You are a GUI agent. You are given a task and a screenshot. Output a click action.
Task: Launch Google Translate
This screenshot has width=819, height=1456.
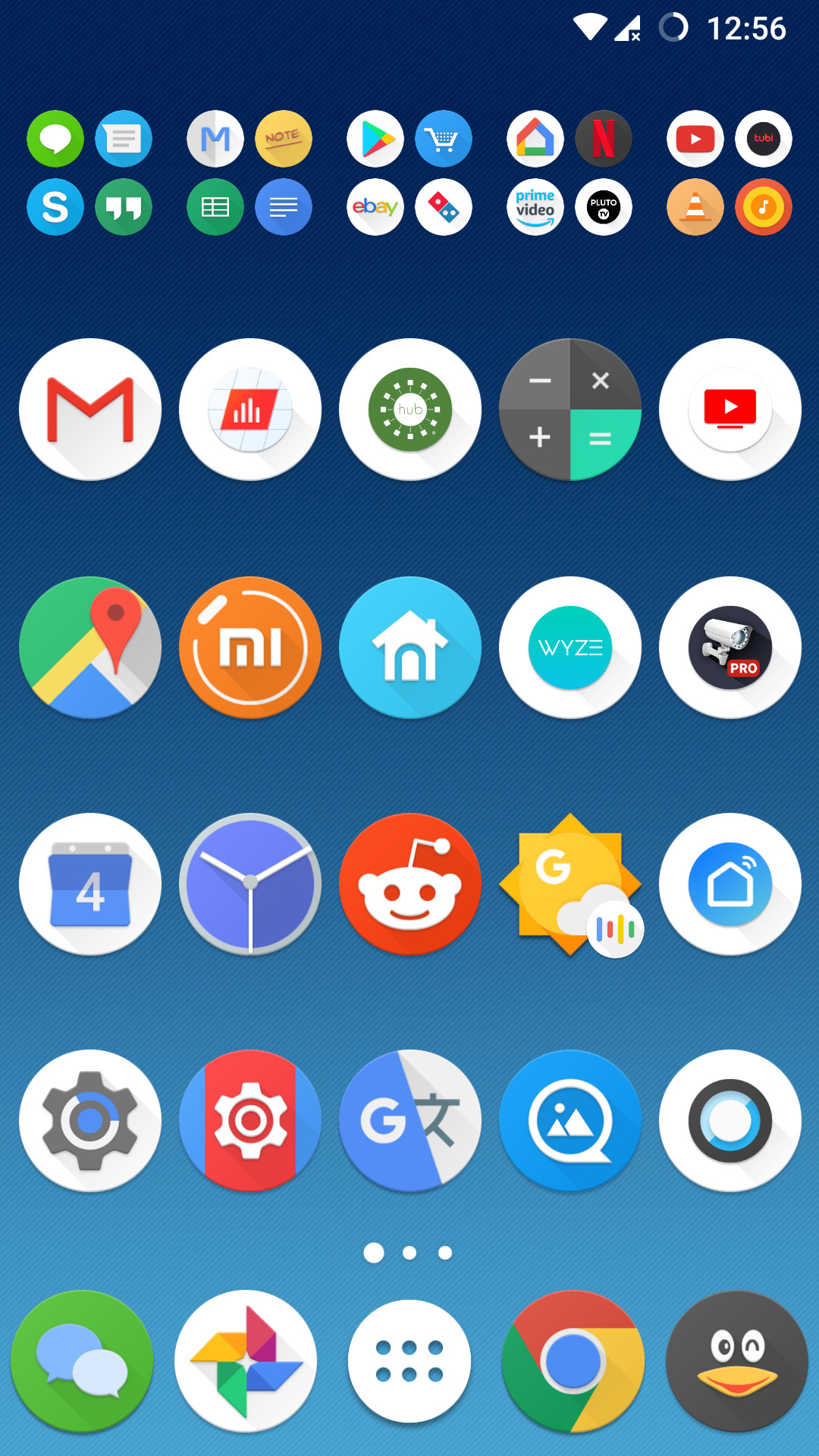(410, 1121)
